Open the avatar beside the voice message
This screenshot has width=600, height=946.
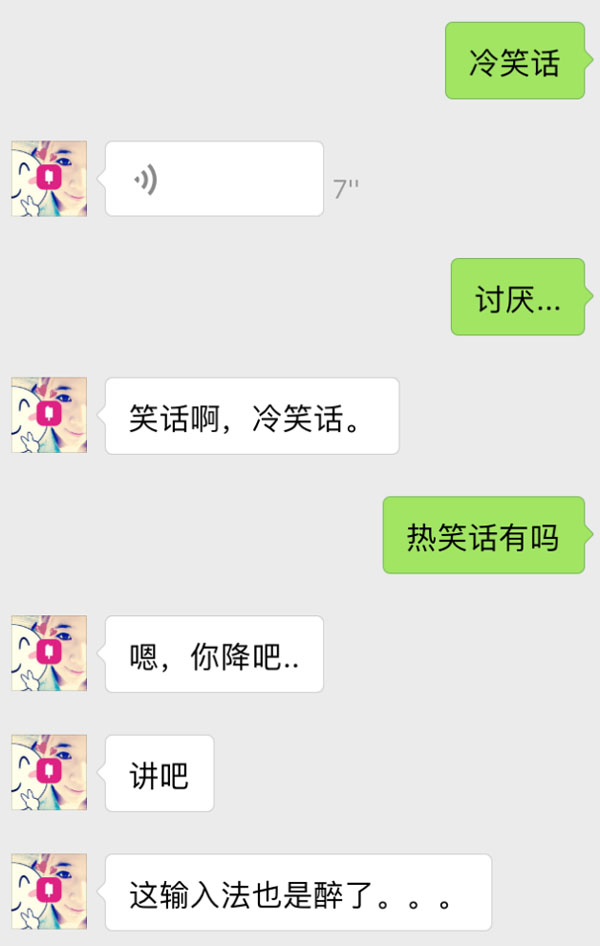point(49,179)
